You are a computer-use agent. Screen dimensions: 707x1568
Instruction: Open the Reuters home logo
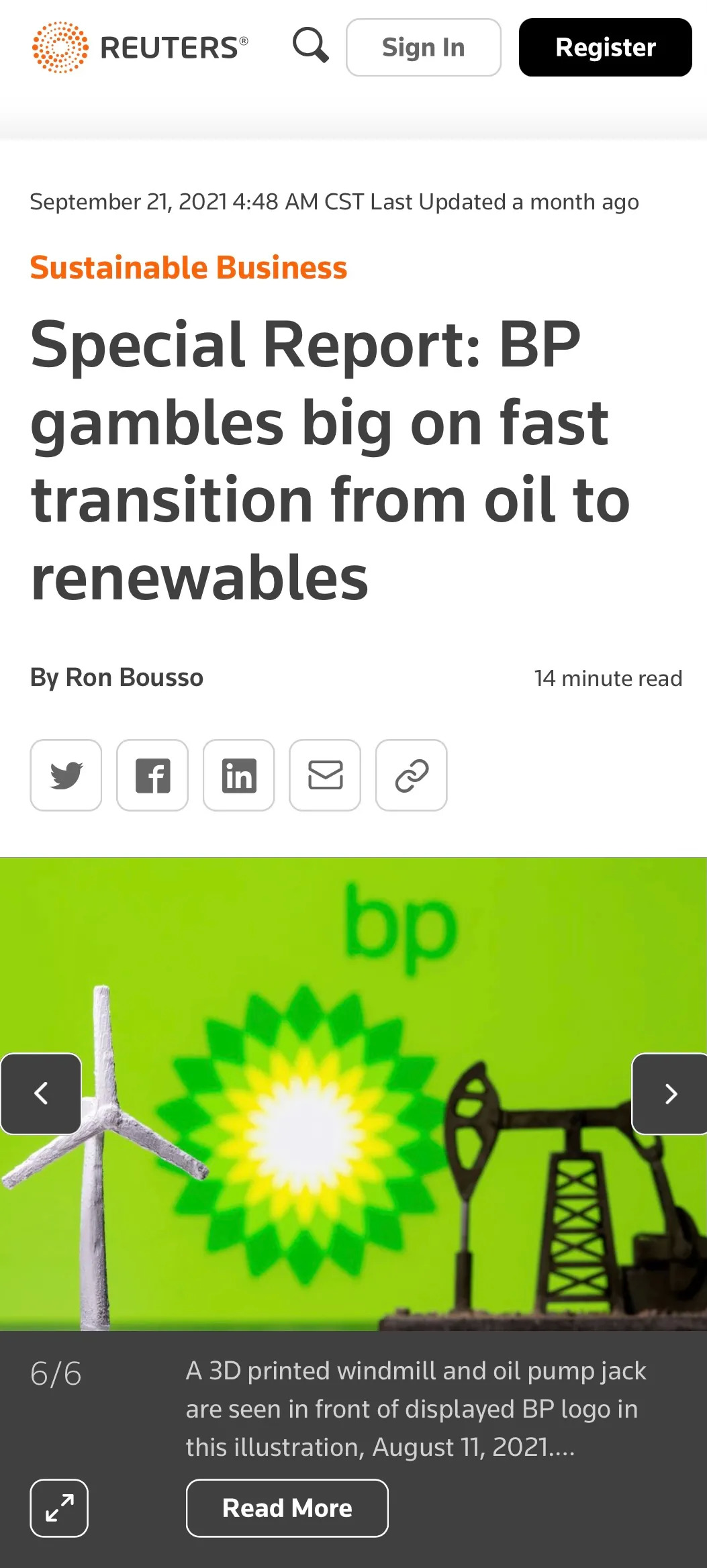point(140,47)
